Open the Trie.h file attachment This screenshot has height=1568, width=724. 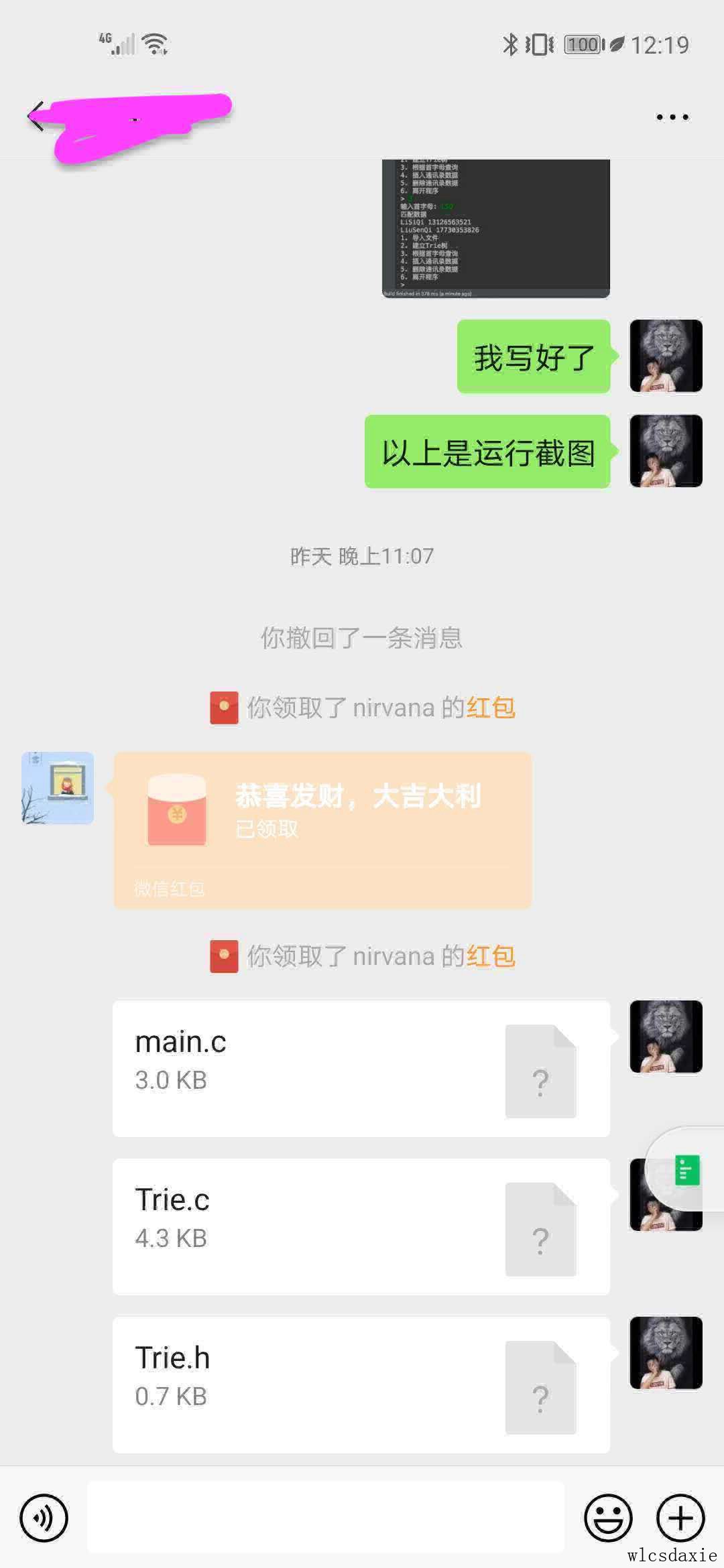coord(361,1384)
